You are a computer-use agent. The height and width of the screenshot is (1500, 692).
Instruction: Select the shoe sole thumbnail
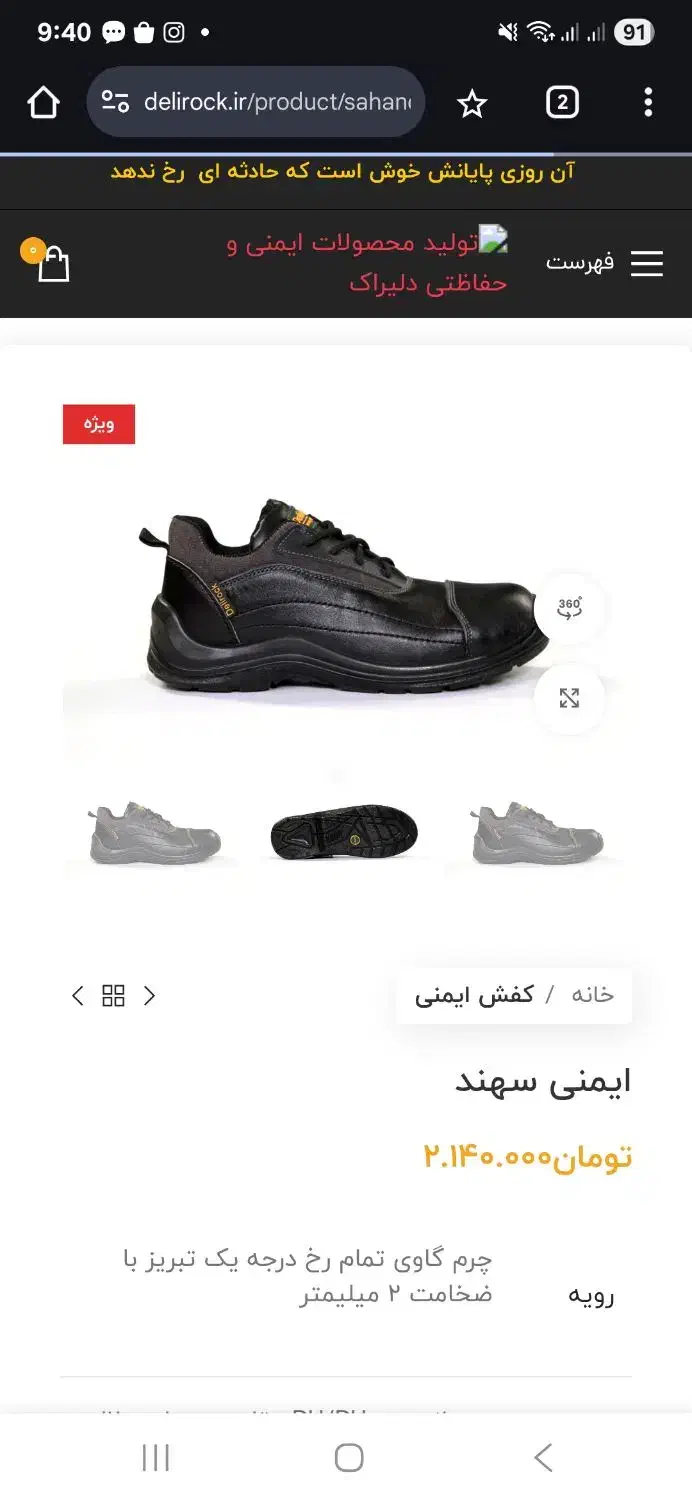click(345, 834)
